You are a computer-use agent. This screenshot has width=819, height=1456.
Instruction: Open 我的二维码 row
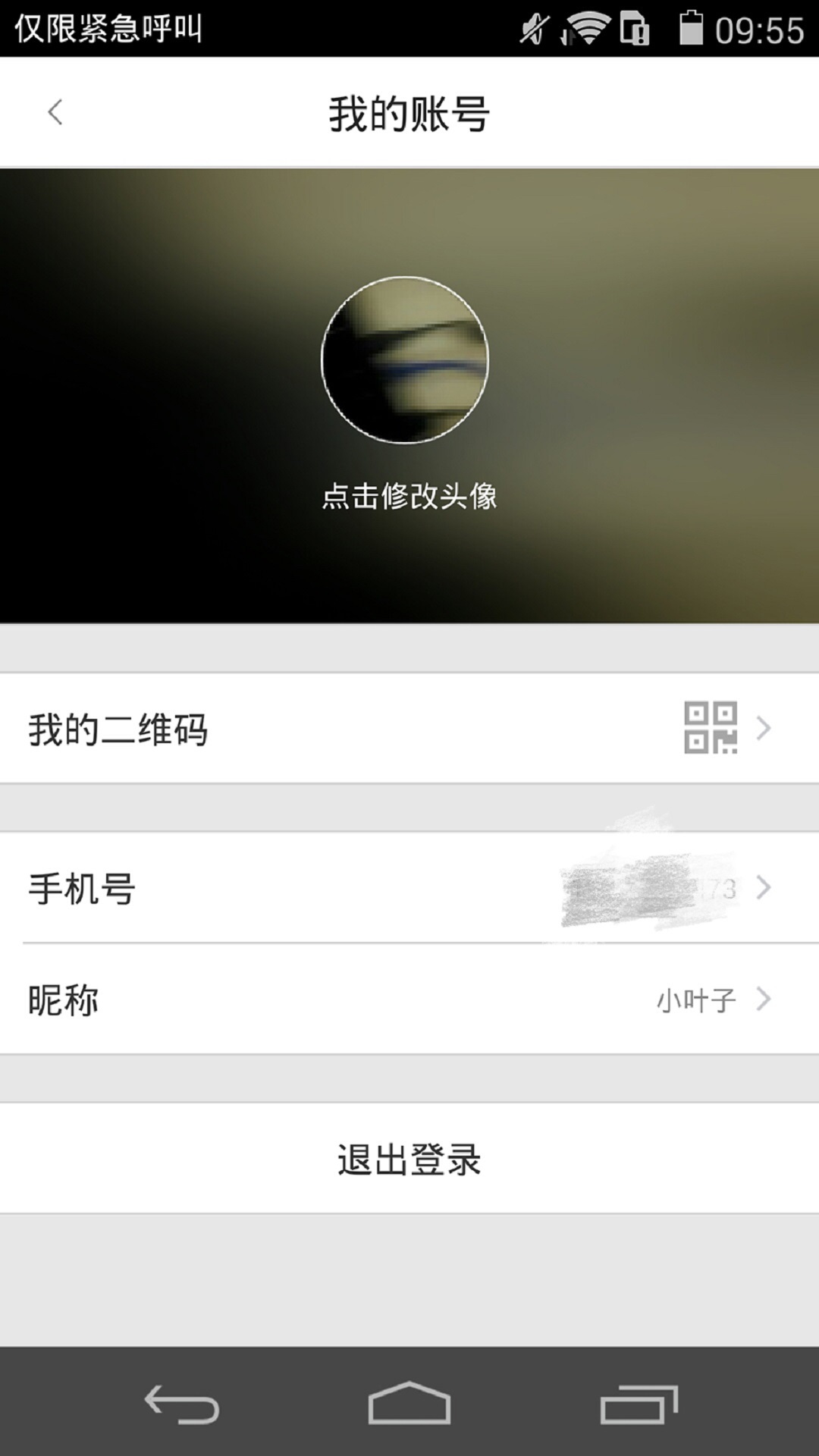tap(409, 729)
